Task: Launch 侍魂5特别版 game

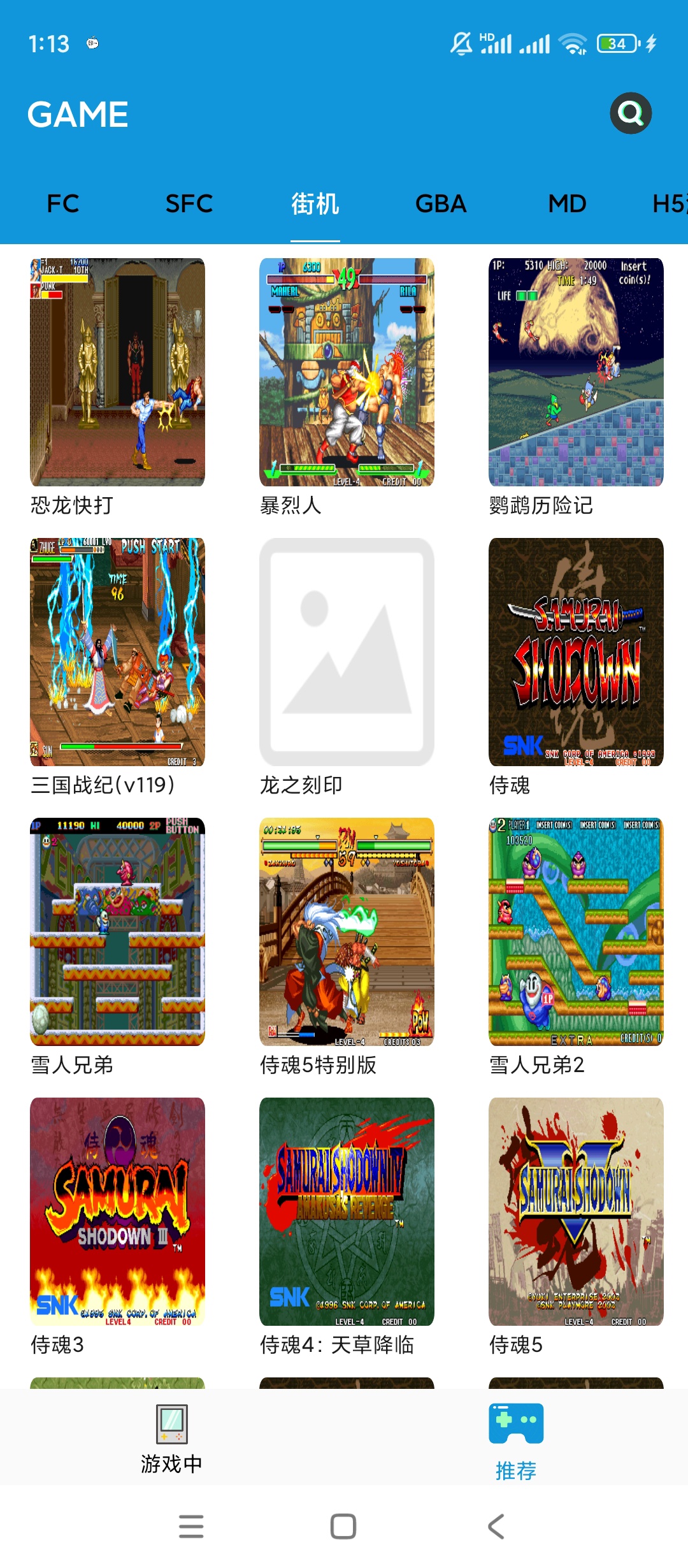Action: point(347,932)
